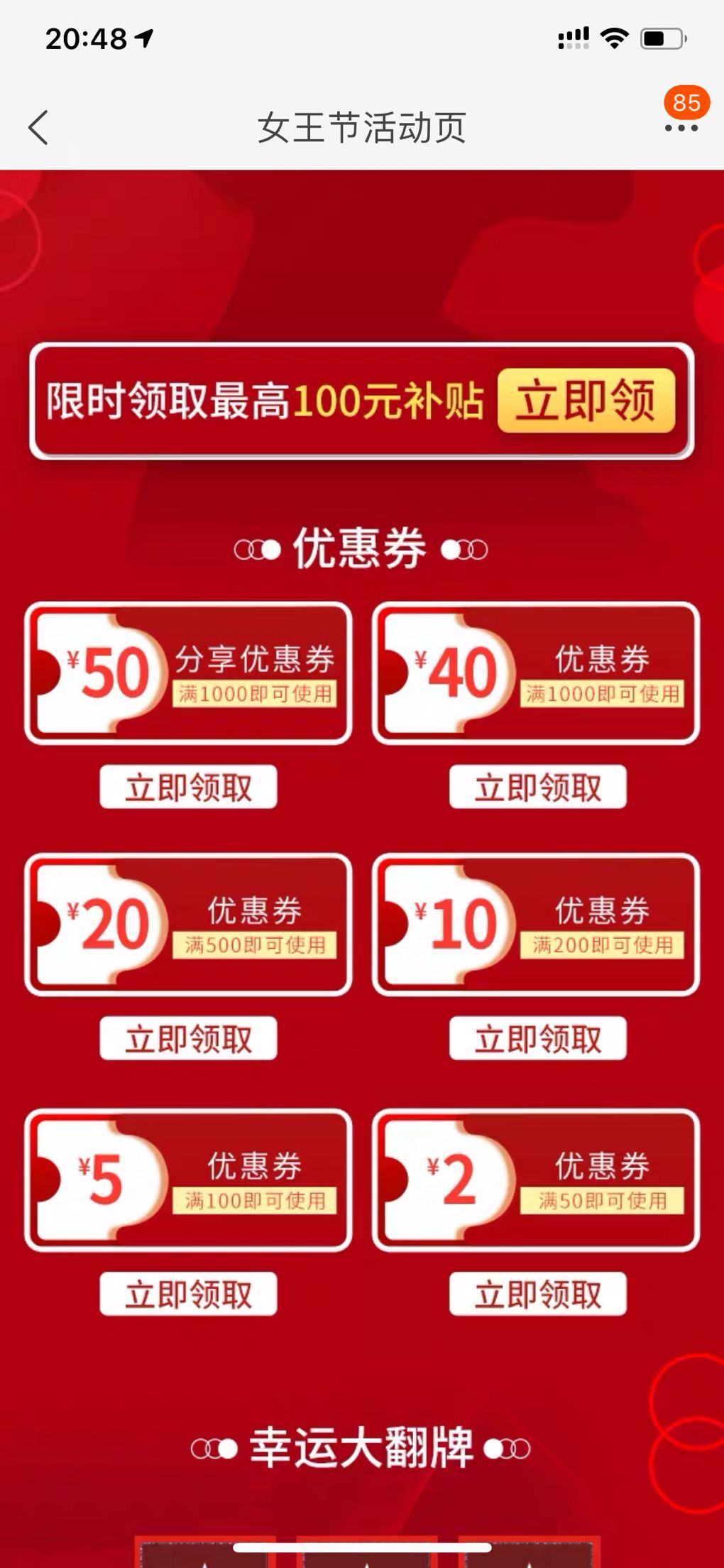Open the three-dot more menu
Image resolution: width=724 pixels, height=1568 pixels.
[x=681, y=128]
